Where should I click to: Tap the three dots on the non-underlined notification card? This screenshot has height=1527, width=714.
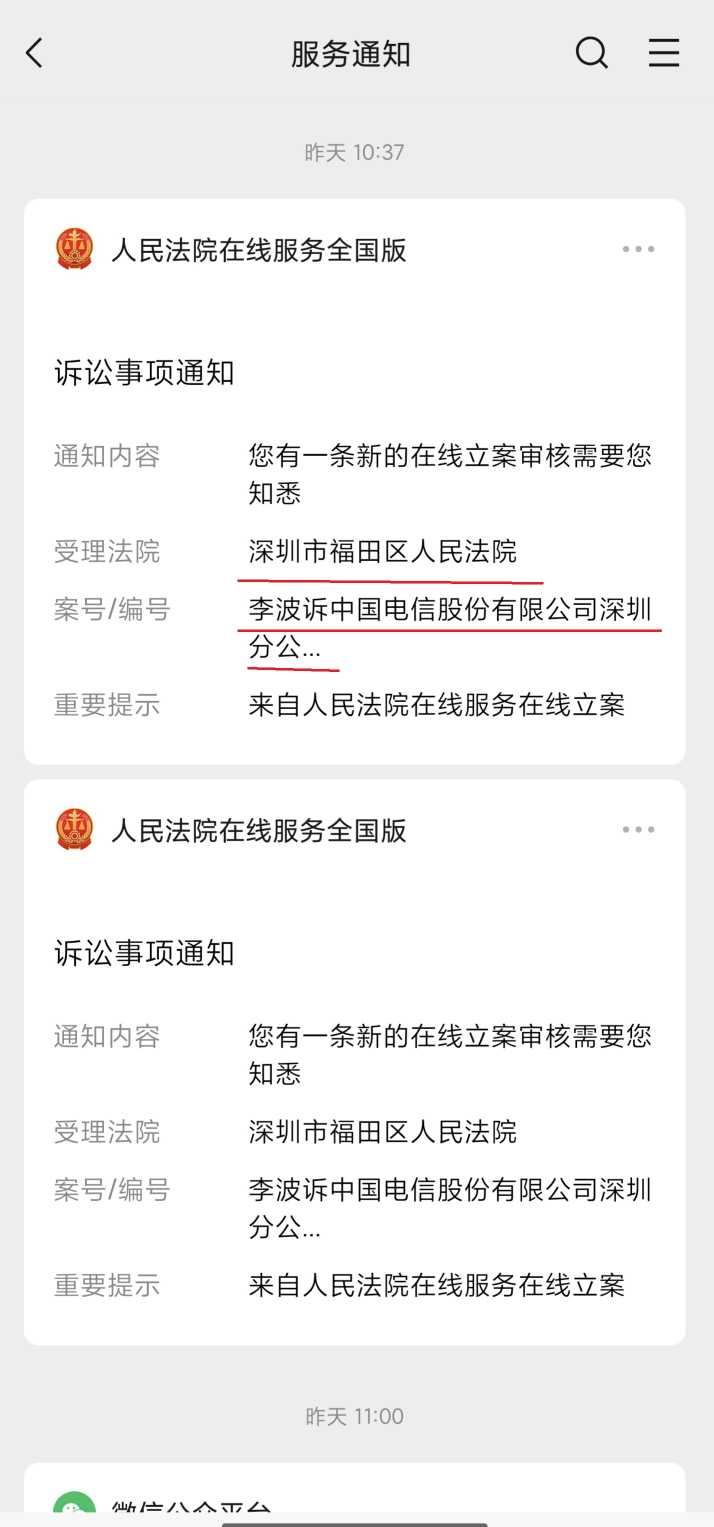tap(638, 829)
